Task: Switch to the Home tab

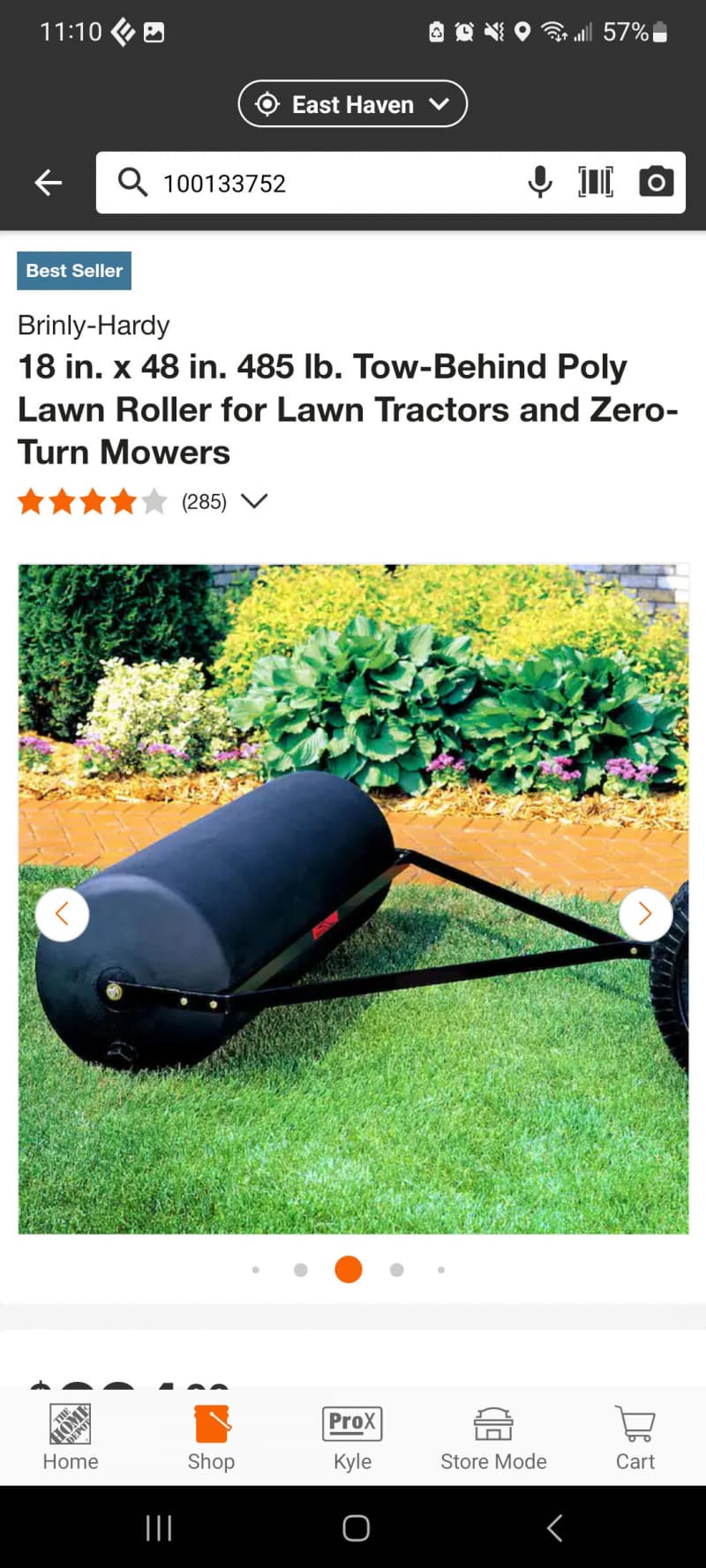Action: point(71,1438)
